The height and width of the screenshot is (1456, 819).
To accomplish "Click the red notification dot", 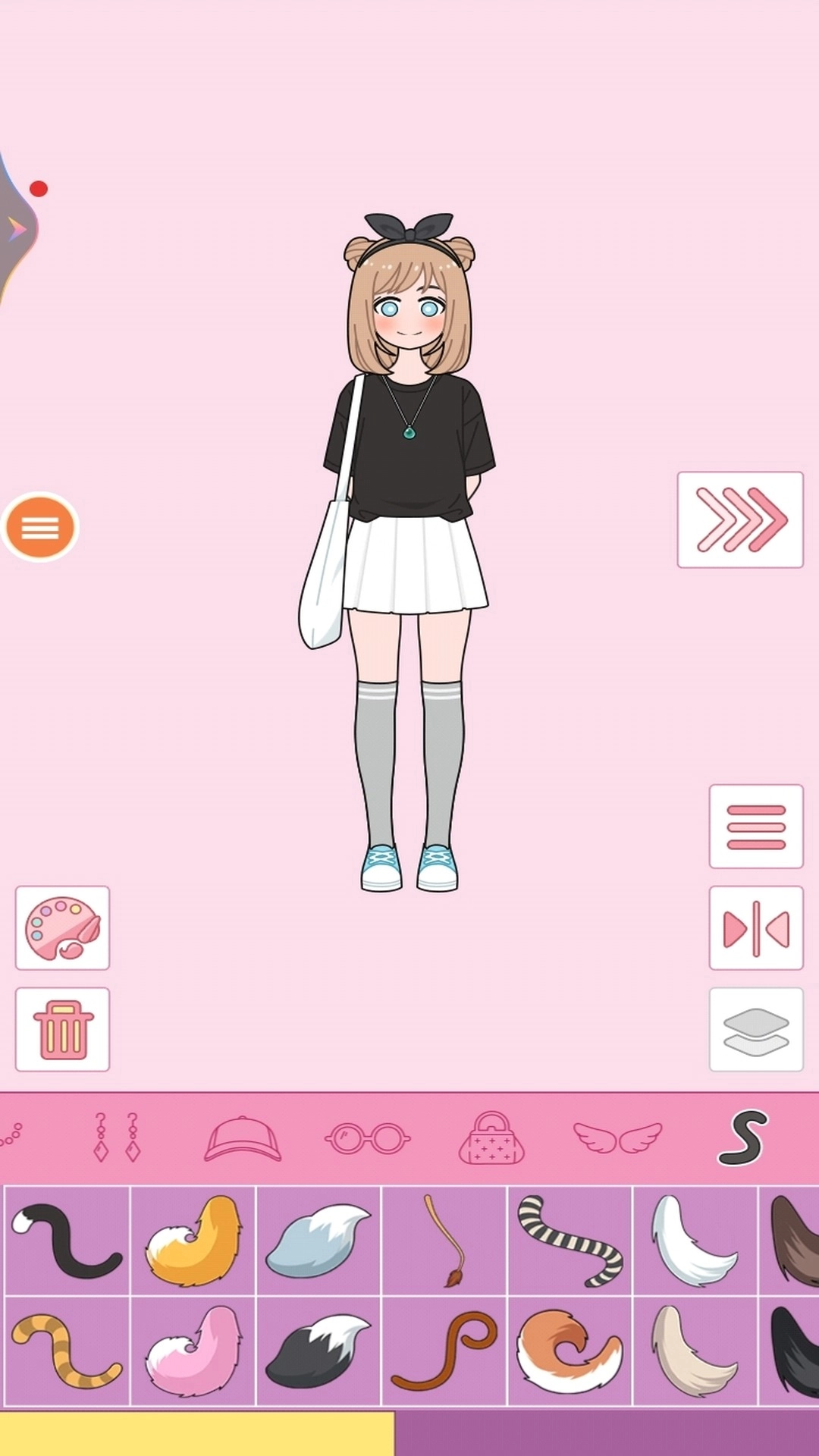I will pyautogui.click(x=39, y=189).
